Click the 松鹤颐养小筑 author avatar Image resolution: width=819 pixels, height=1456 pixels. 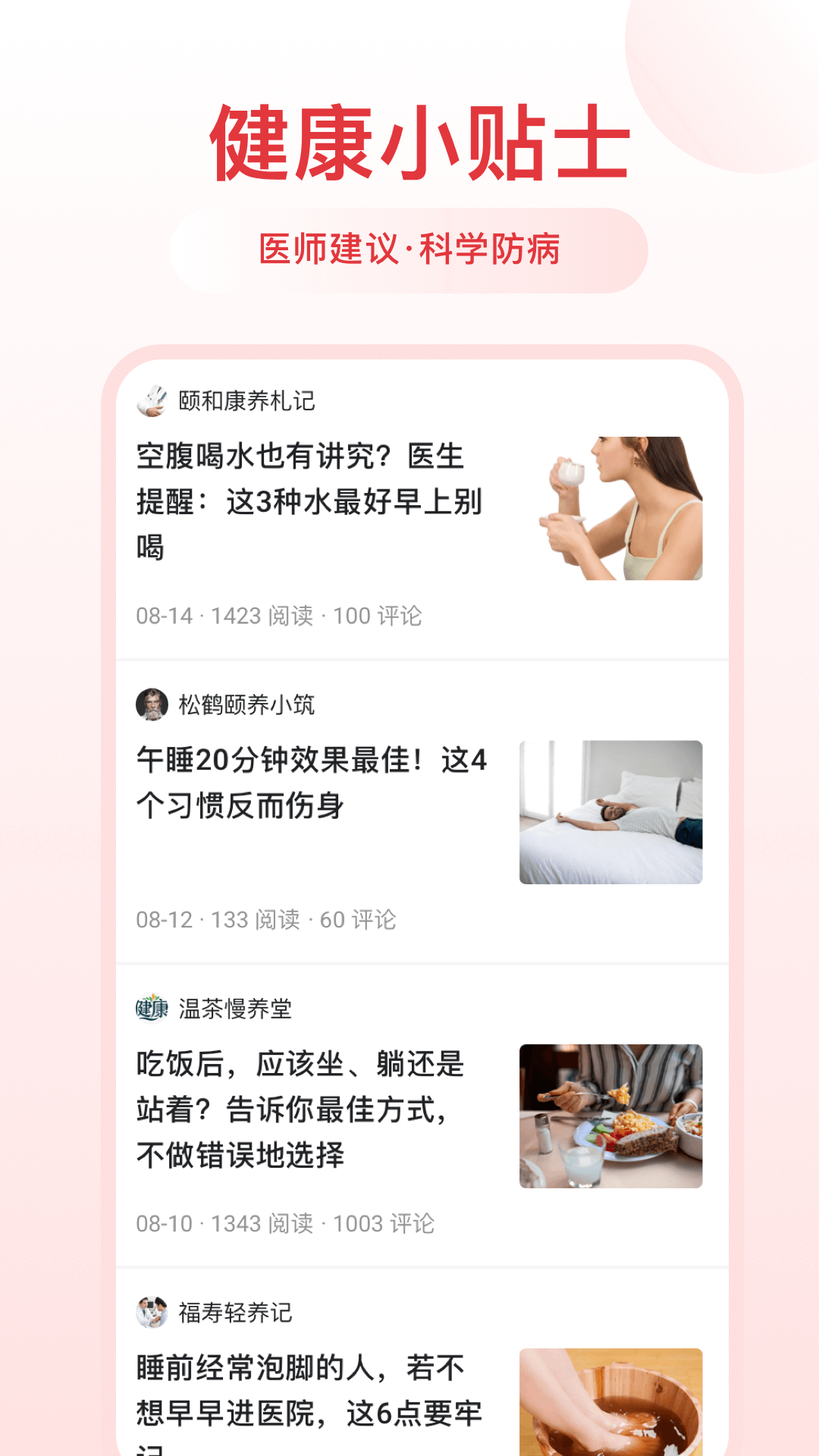153,707
